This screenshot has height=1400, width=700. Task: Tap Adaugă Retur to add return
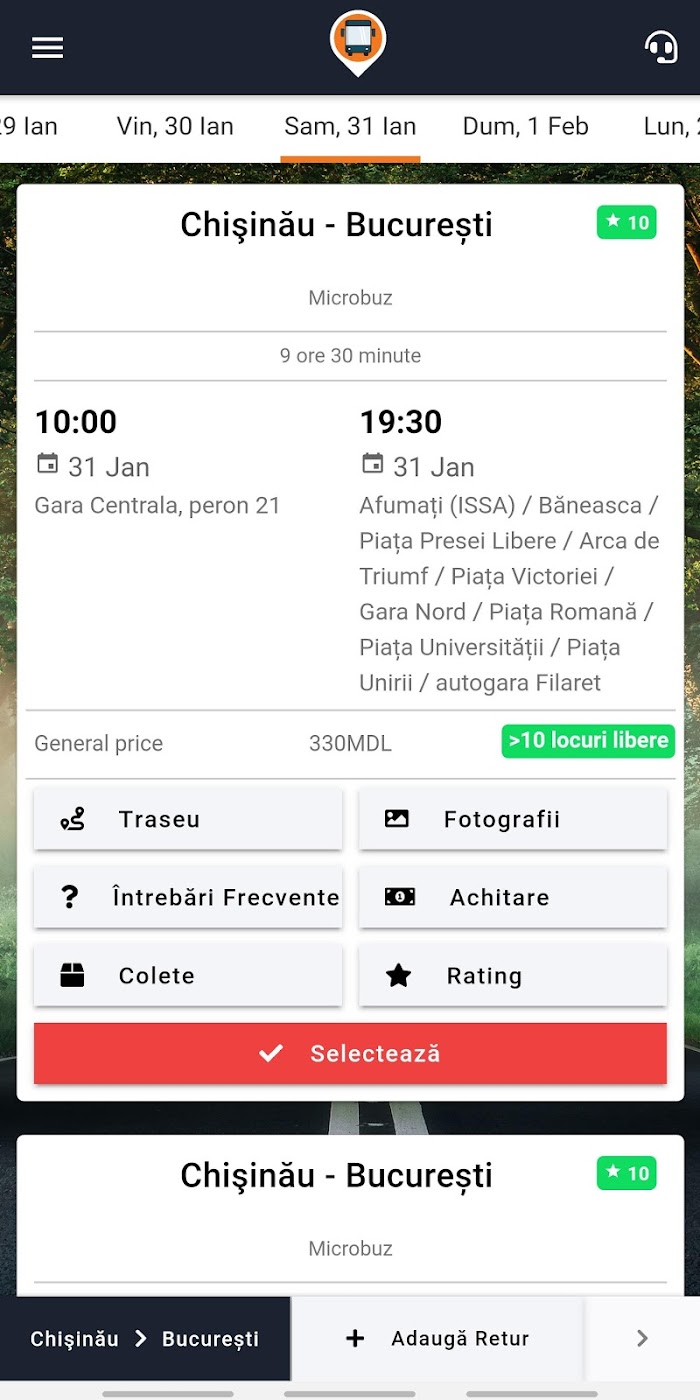click(437, 1338)
